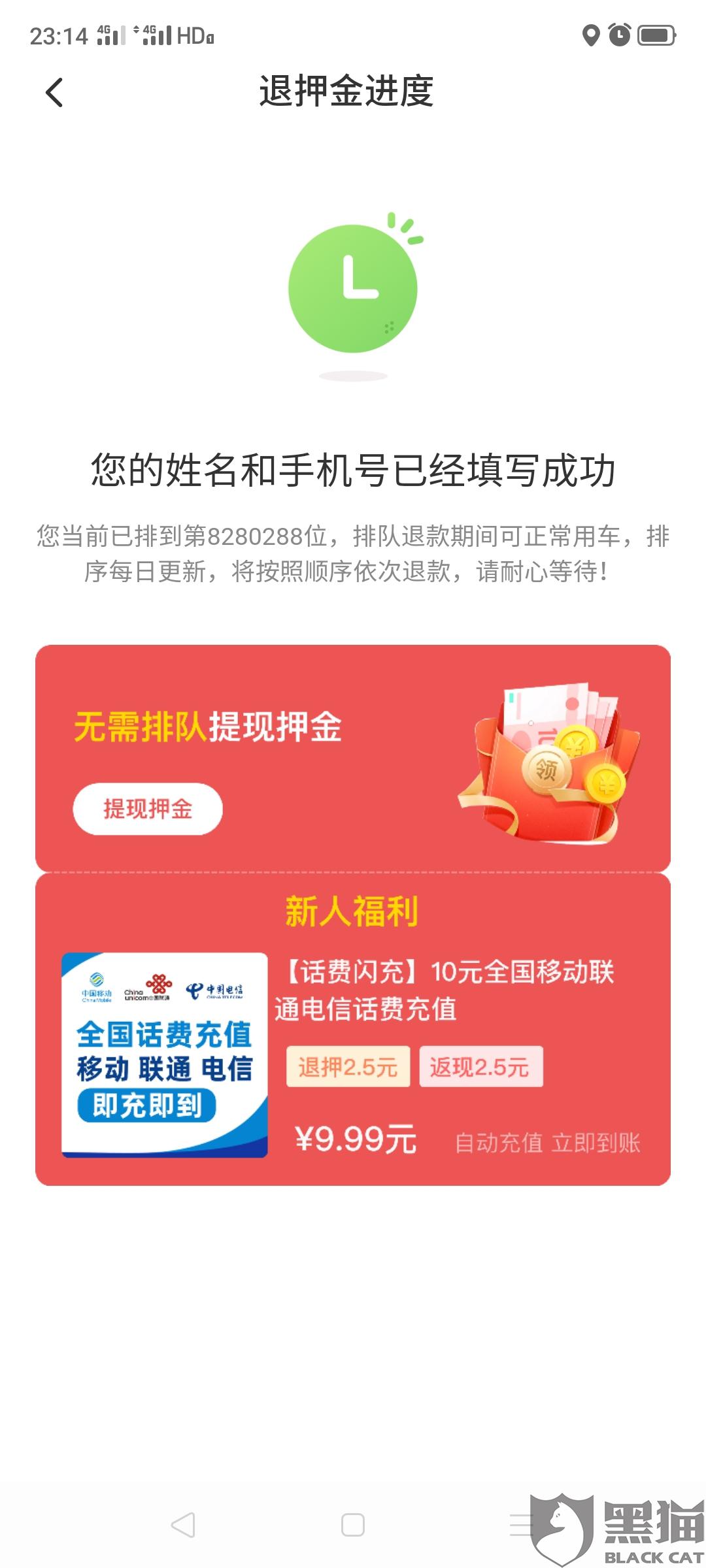Tap the 提现押金 button
Viewport: 706px width, 1568px height.
click(148, 809)
